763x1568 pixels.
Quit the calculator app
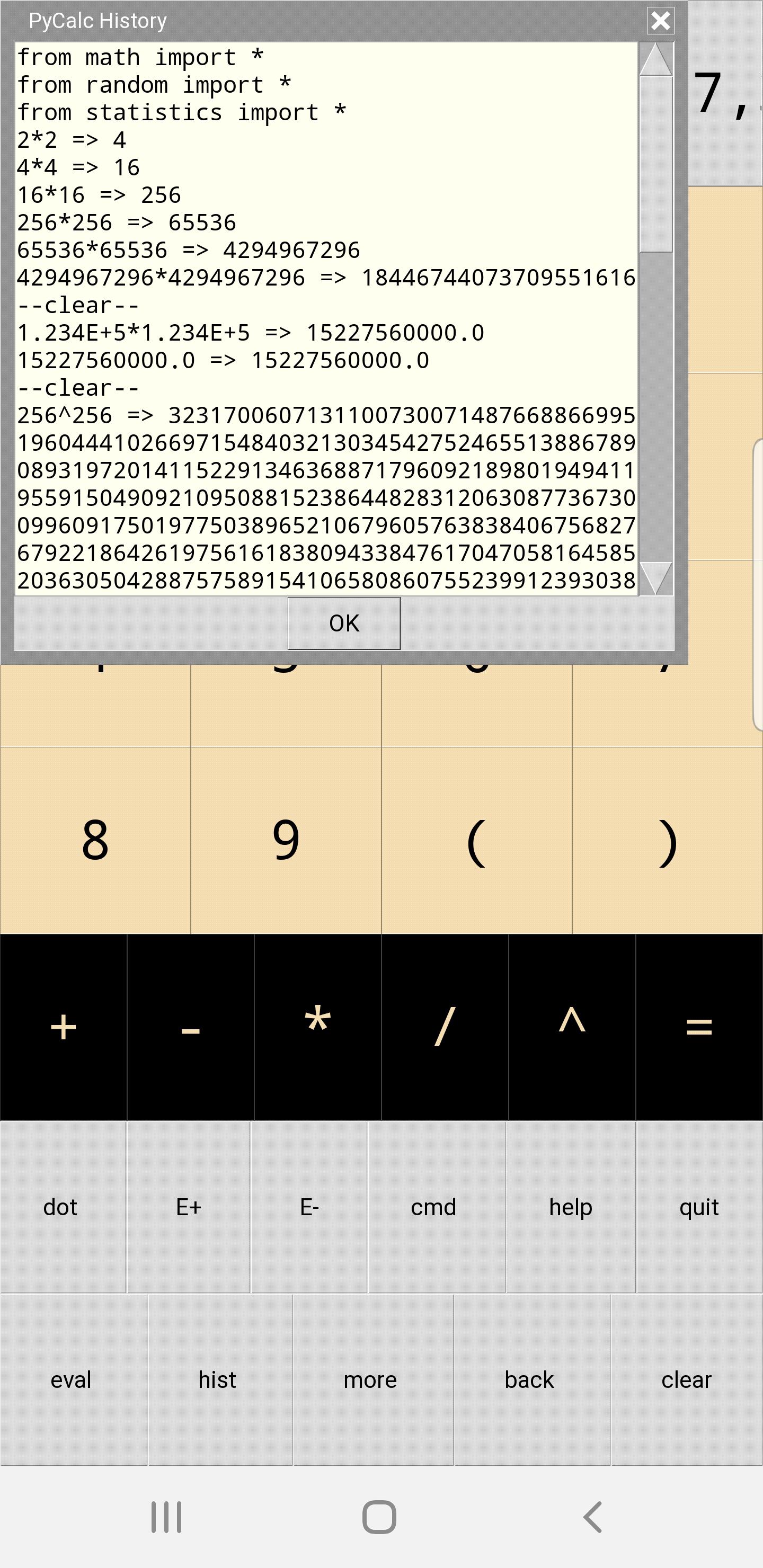coord(699,1207)
